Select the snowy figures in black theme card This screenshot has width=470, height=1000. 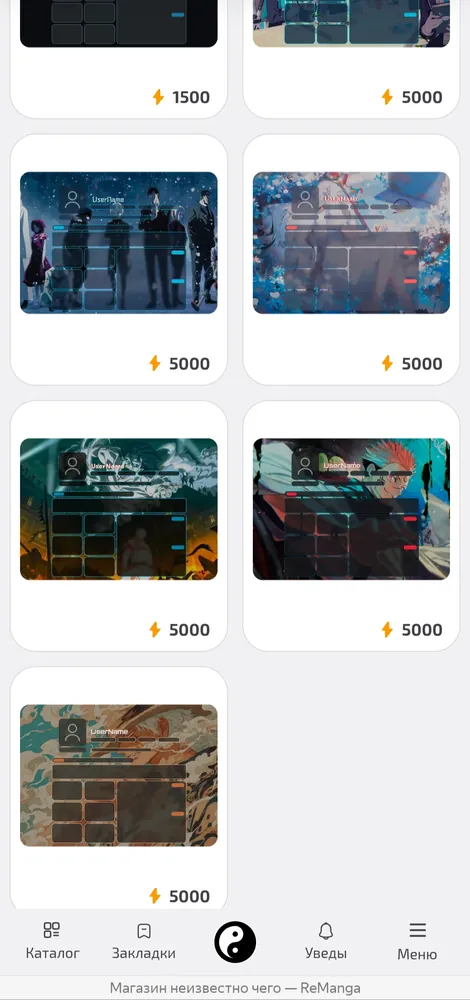[x=119, y=259]
